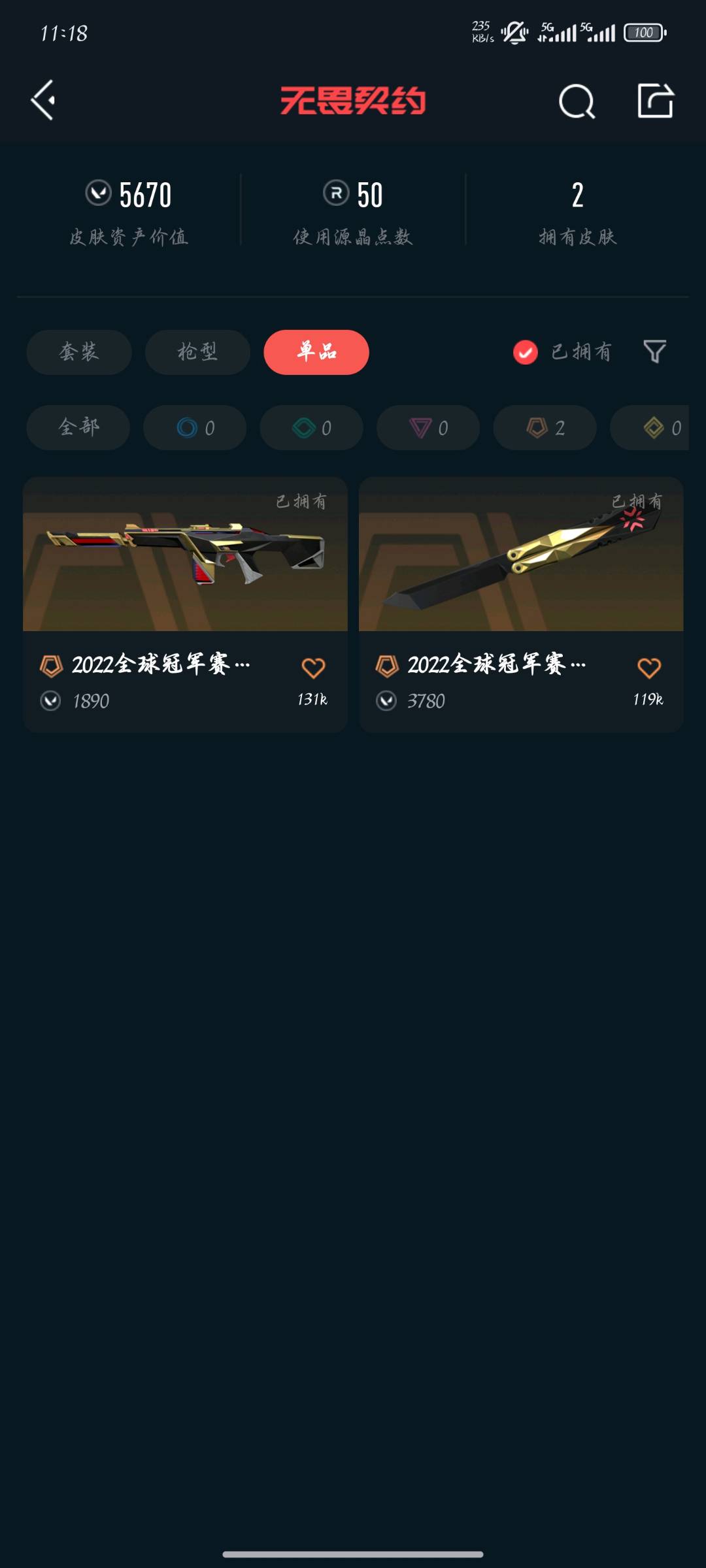Select the 全部 rarity chip

(78, 428)
